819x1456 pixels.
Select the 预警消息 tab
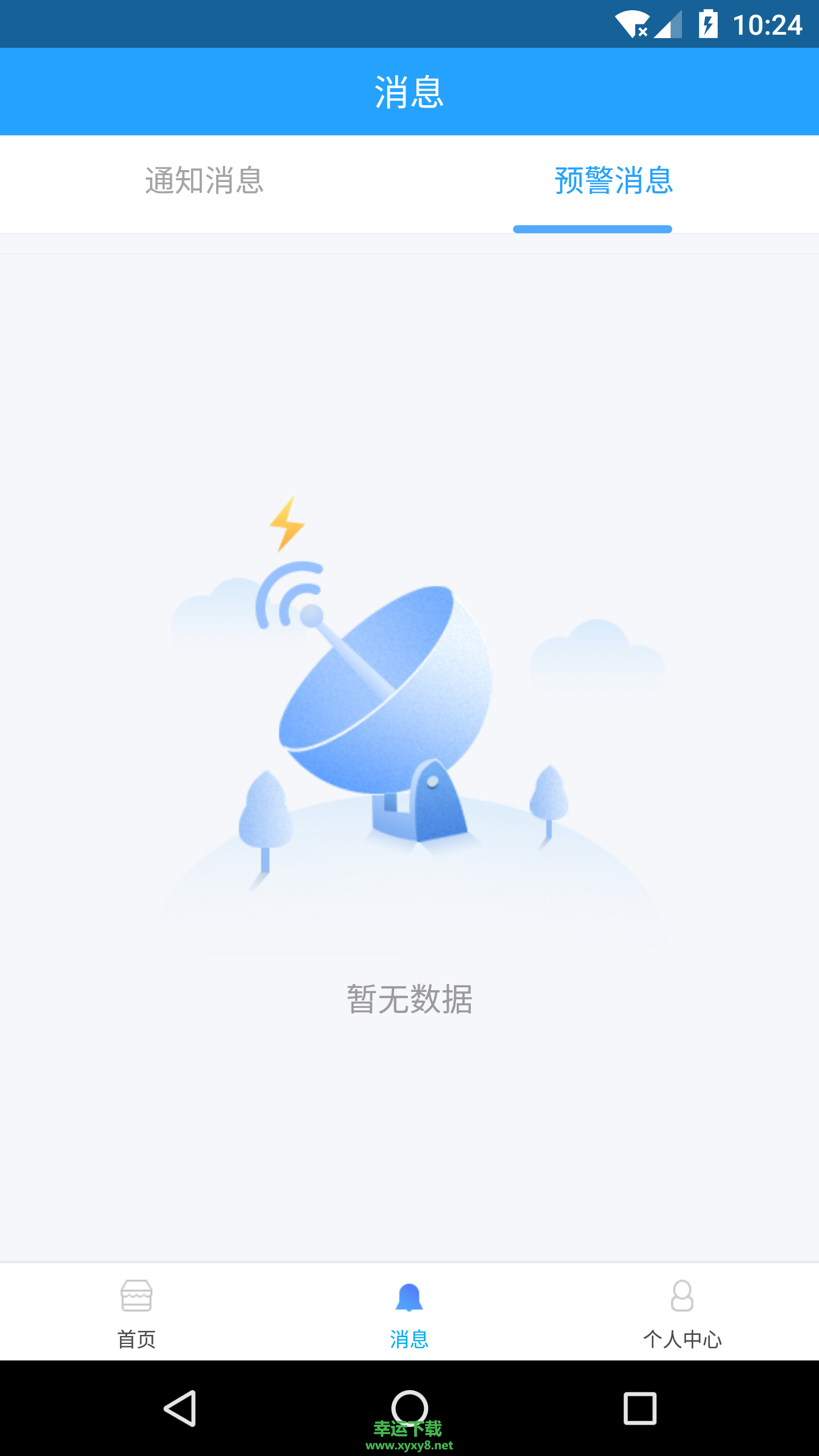click(614, 182)
